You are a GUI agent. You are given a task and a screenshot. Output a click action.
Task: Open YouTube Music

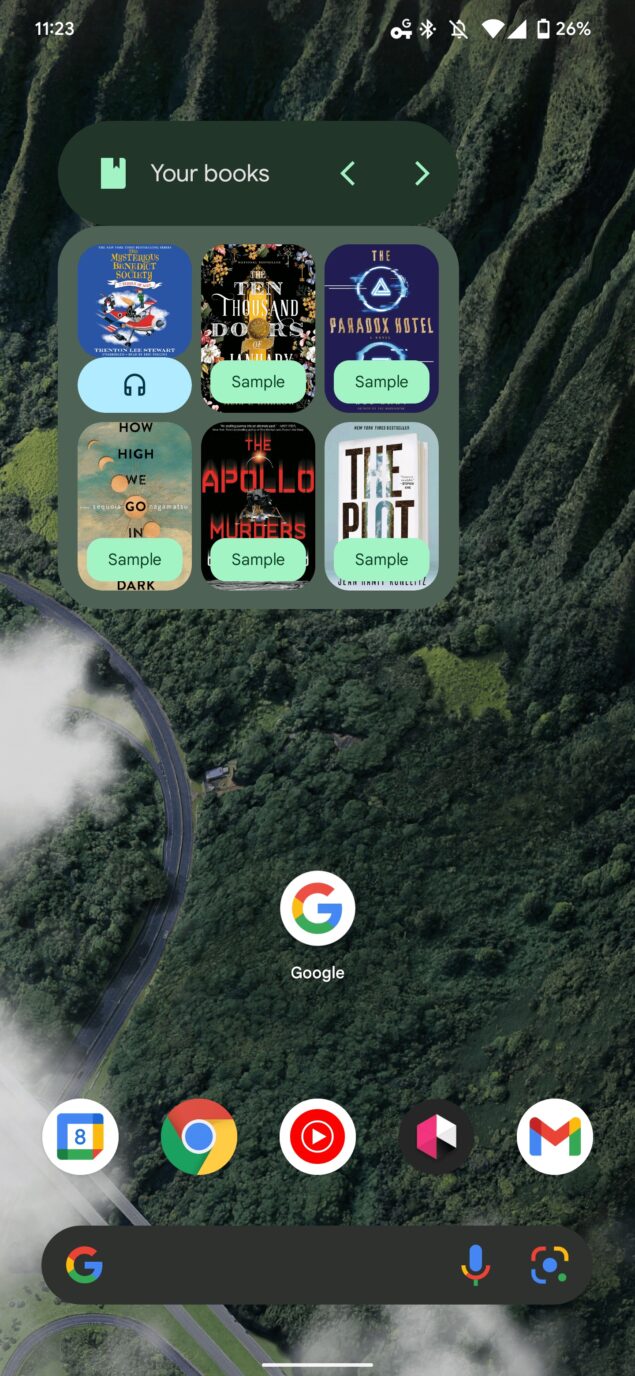pos(317,1137)
